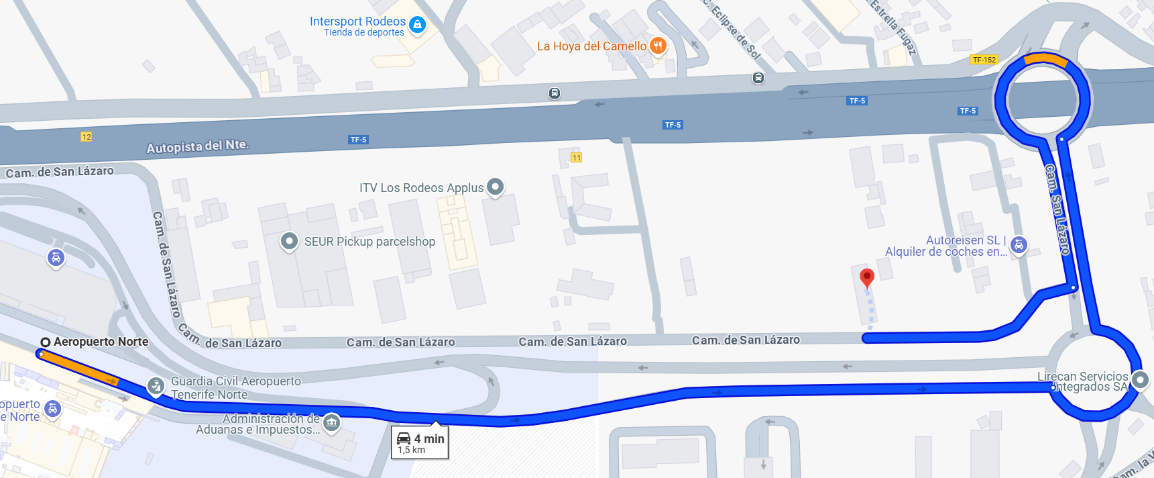Tap the 4 min route time label
Viewport: 1154px width, 478px height.
pos(419,443)
